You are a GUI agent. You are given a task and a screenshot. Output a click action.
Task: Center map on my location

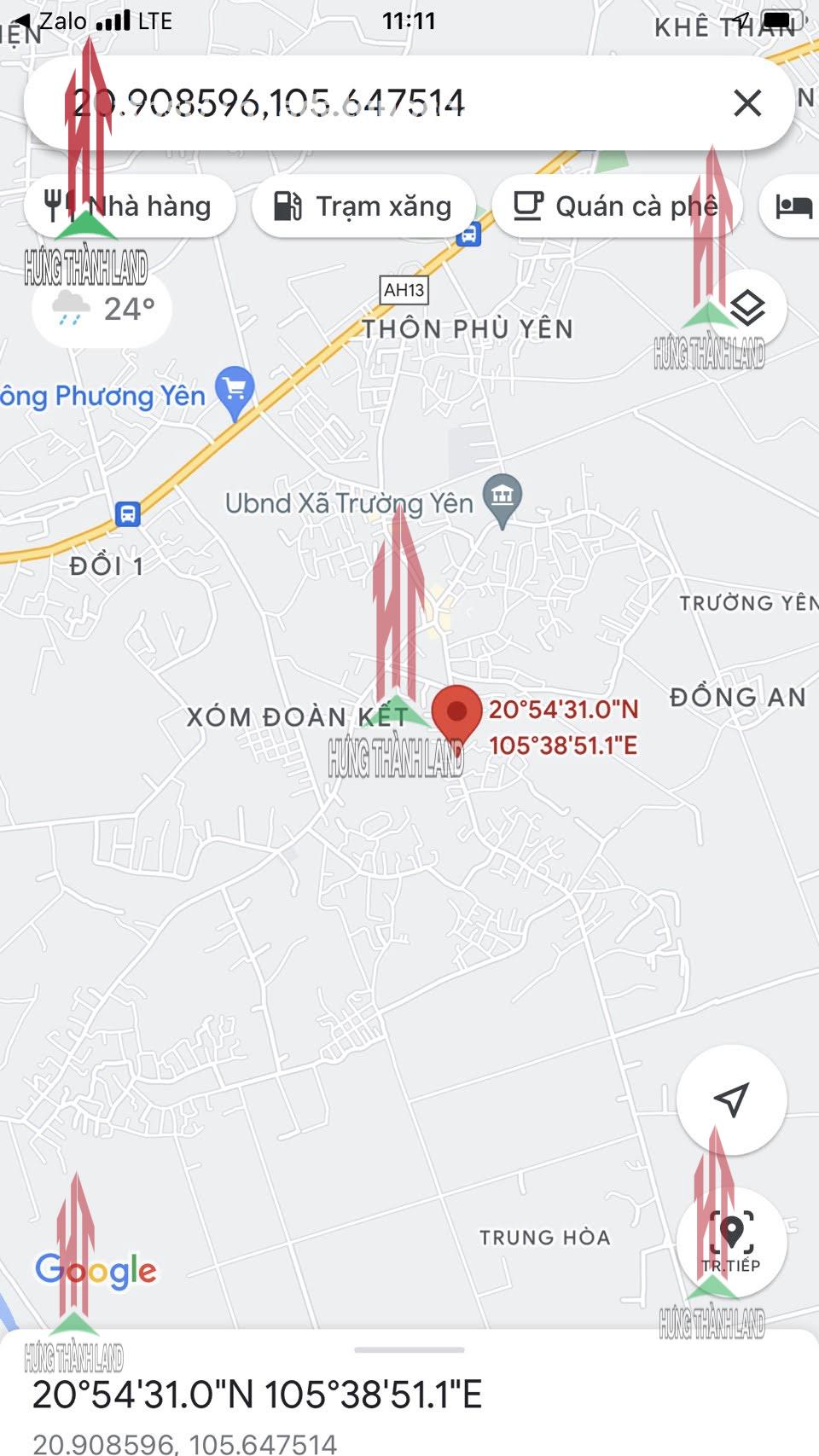click(x=731, y=1099)
